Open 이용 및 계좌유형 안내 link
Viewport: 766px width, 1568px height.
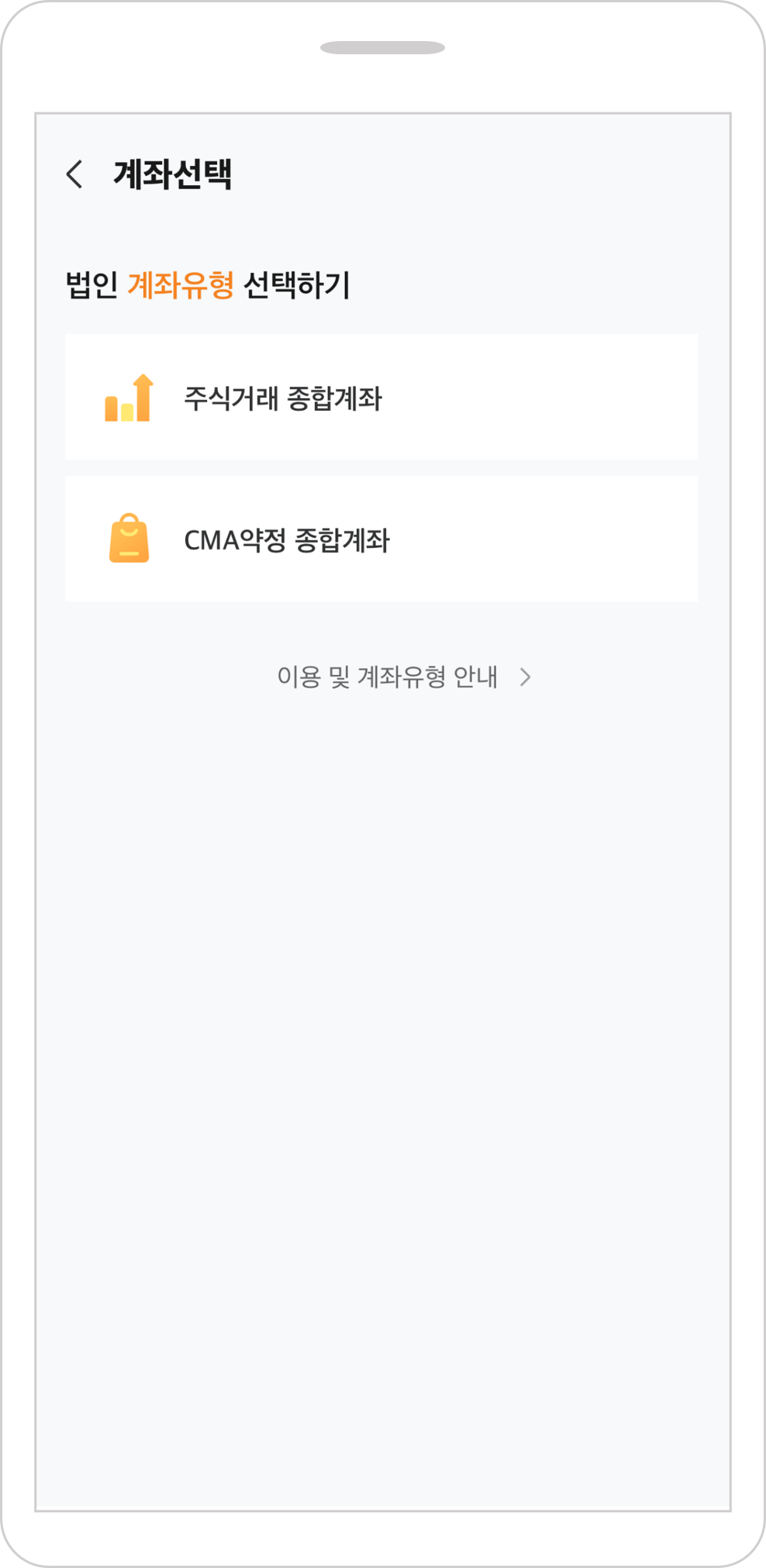pos(403,677)
